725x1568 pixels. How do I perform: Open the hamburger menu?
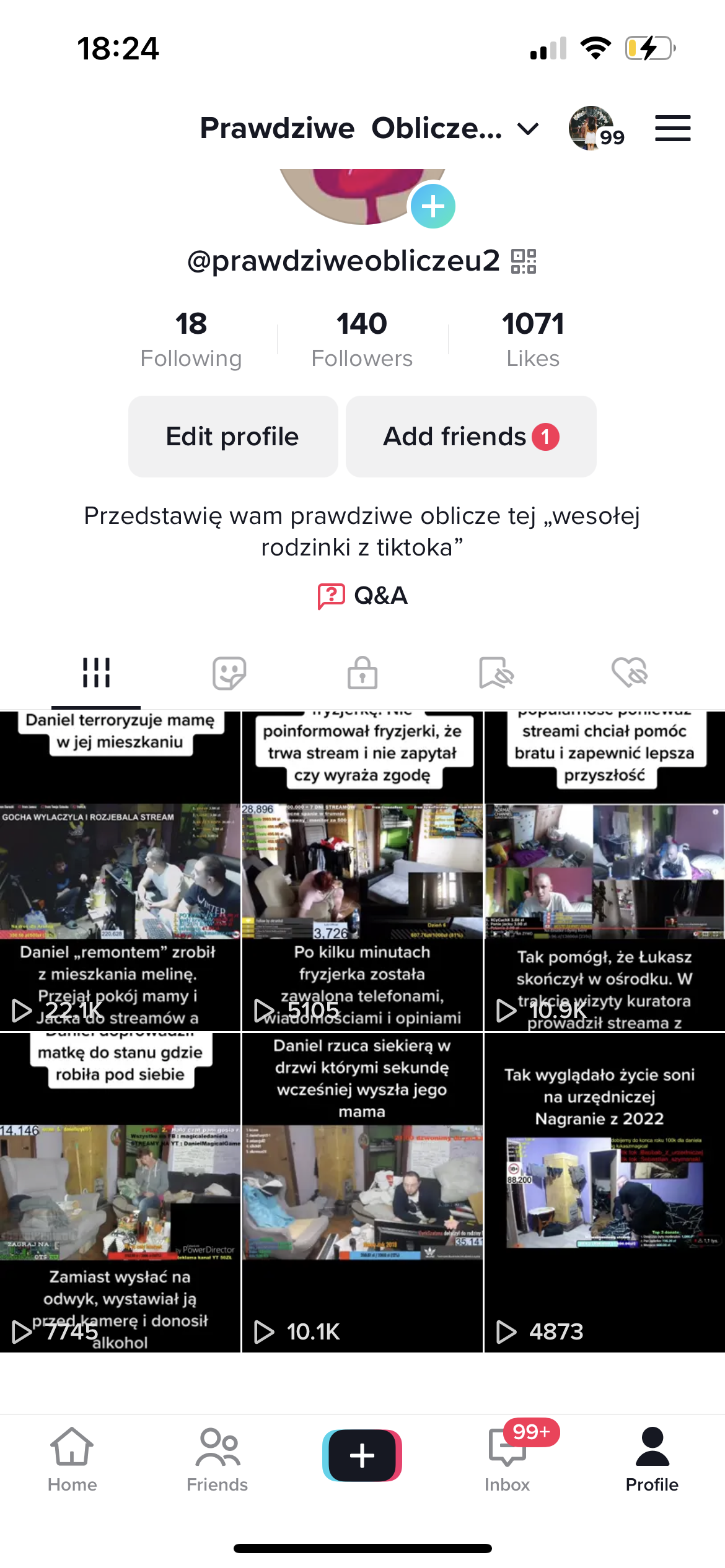[672, 128]
